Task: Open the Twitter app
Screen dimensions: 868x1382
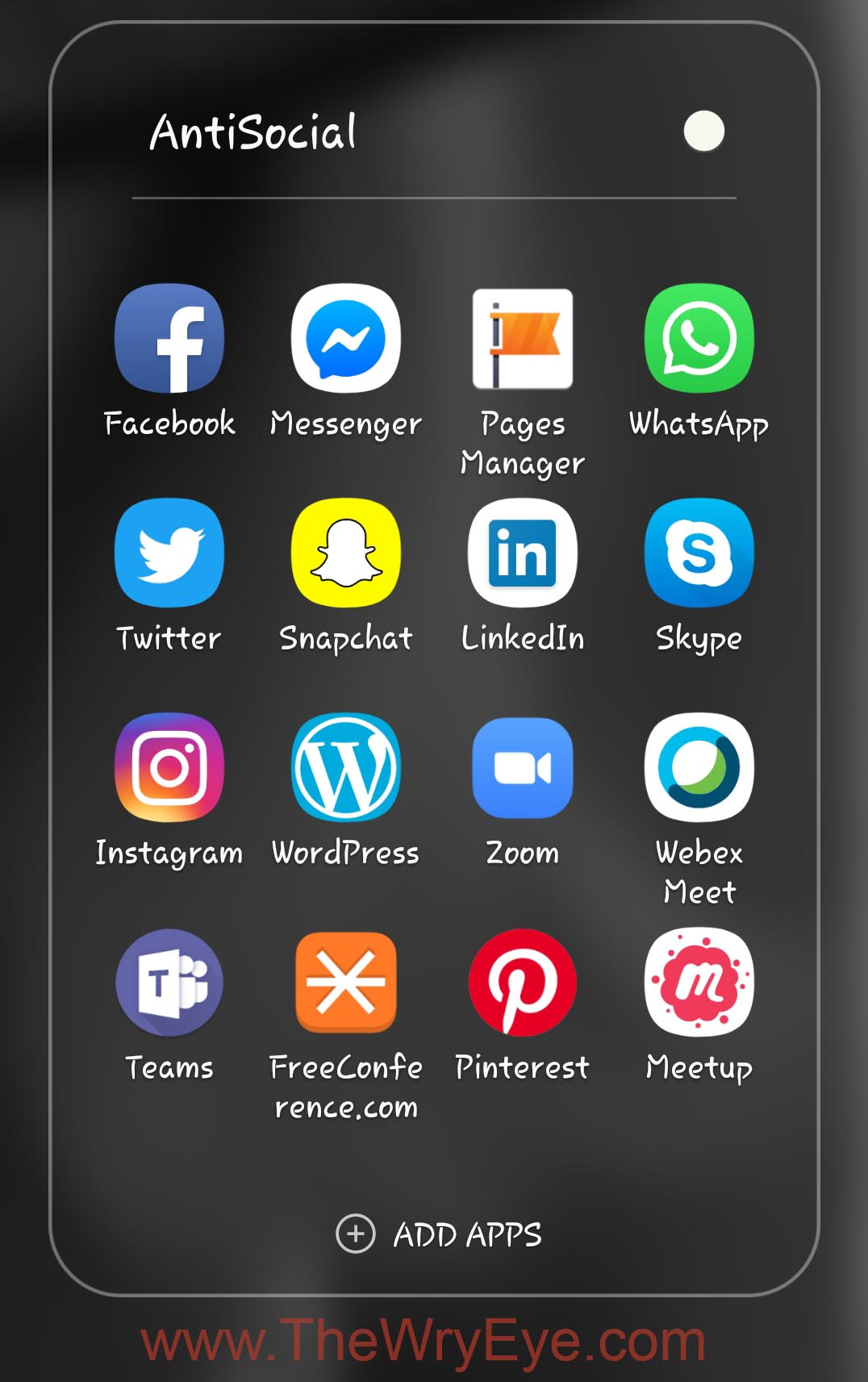Action: pos(169,554)
